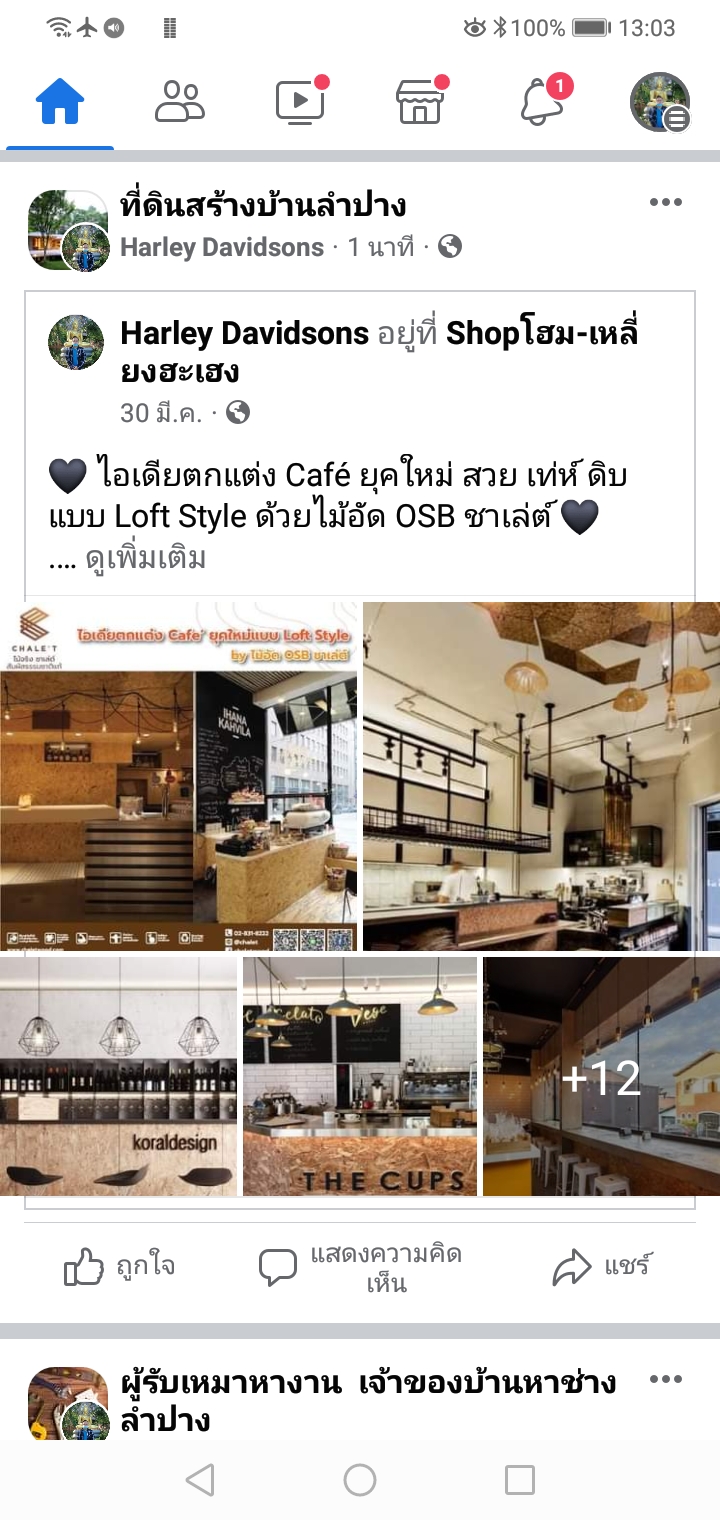The height and width of the screenshot is (1520, 720).
Task: Expand post text with ดูเพิ่มเติม
Action: (x=146, y=558)
